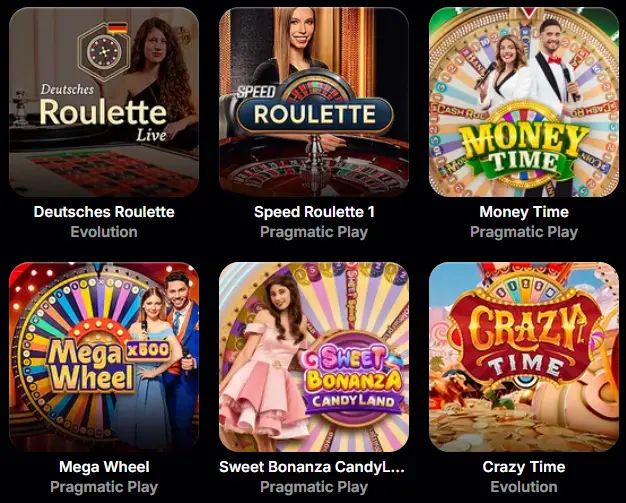The height and width of the screenshot is (503, 626).
Task: Launch Speed Roulette 1 by Pragmatic Play
Action: [314, 102]
